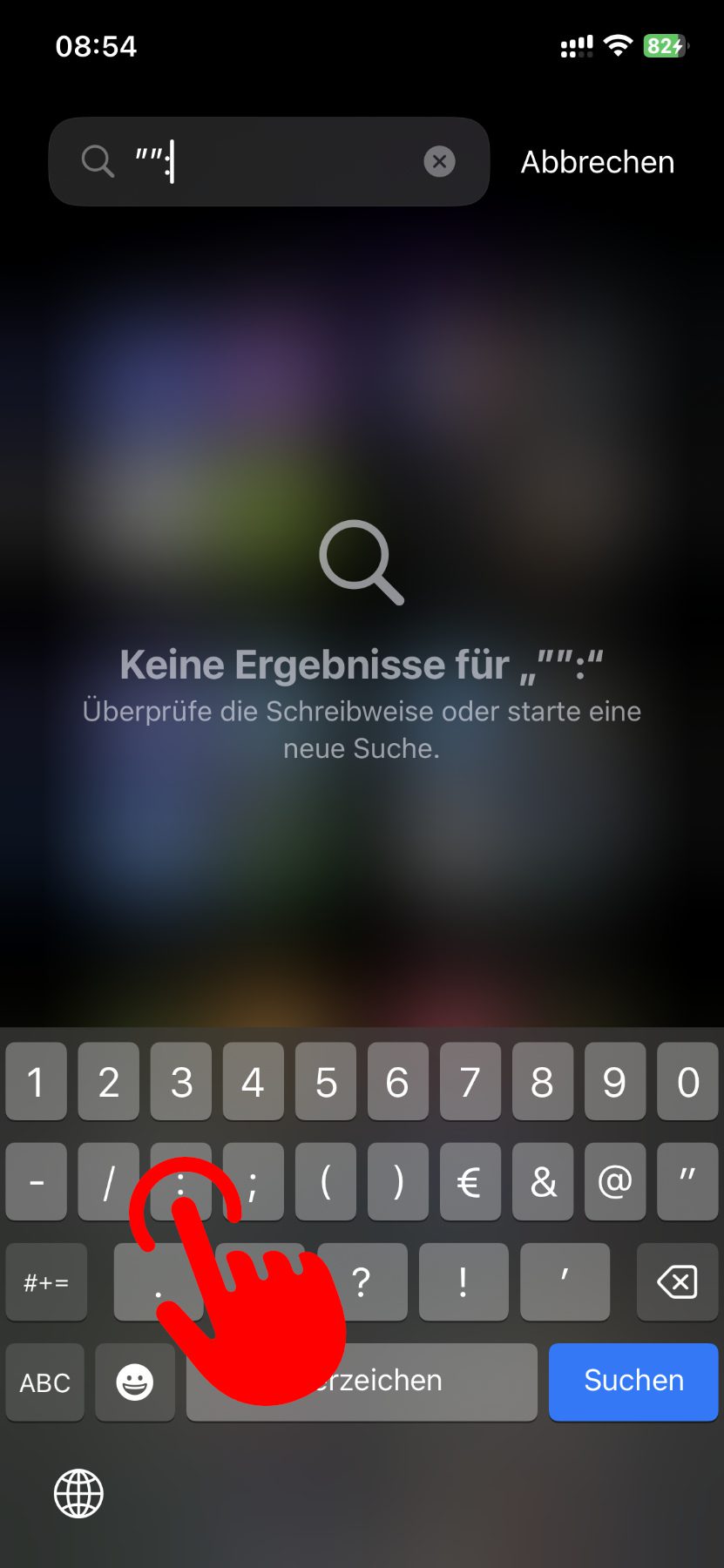Type the forward slash key
Viewport: 724px width, 1568px height.
click(108, 1182)
